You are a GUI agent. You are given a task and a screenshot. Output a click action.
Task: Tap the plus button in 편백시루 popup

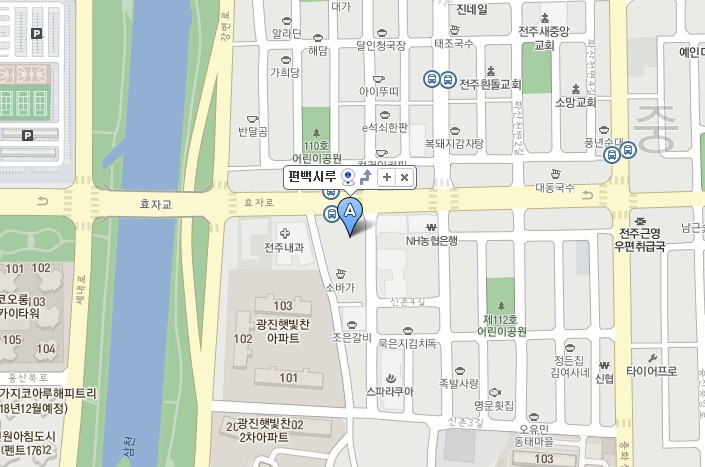click(387, 177)
